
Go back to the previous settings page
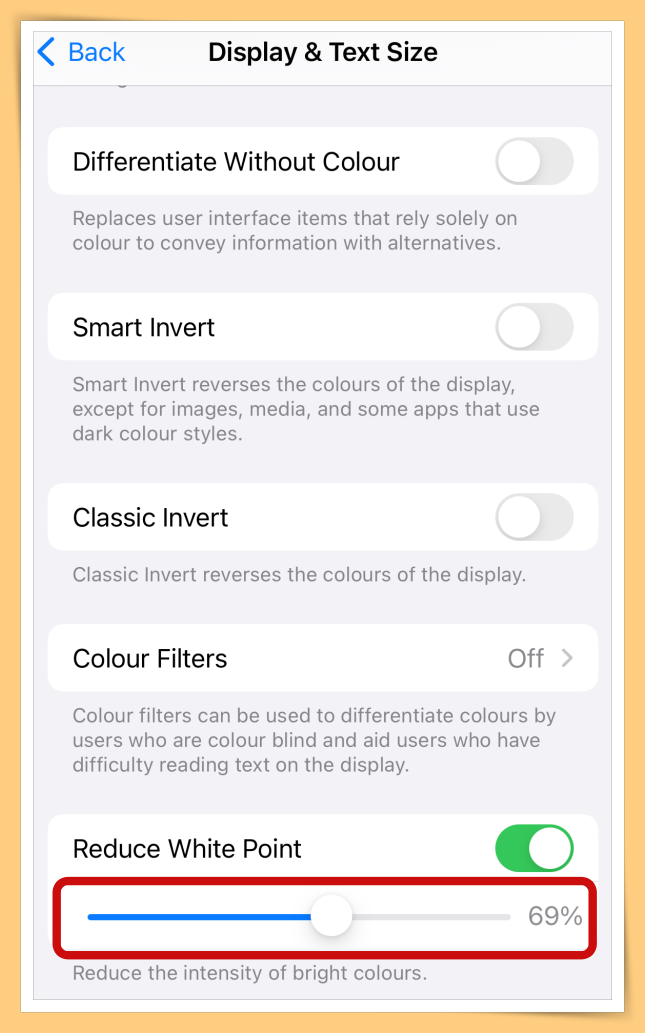[80, 52]
